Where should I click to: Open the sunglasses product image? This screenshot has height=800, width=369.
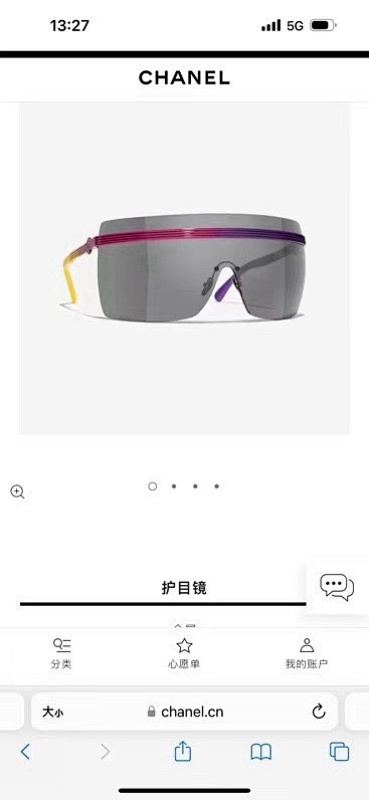coord(184,268)
